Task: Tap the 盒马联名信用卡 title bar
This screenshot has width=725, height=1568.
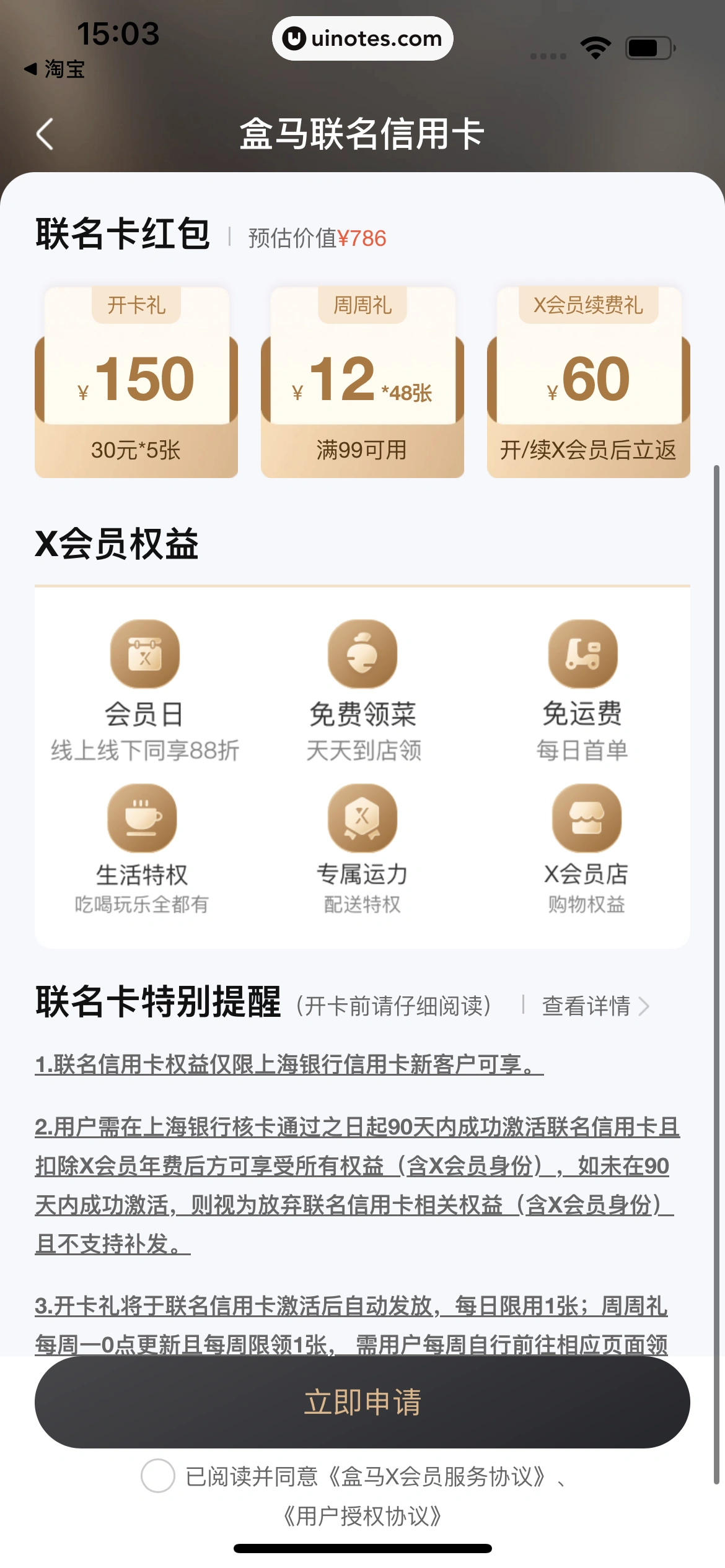Action: 362,134
